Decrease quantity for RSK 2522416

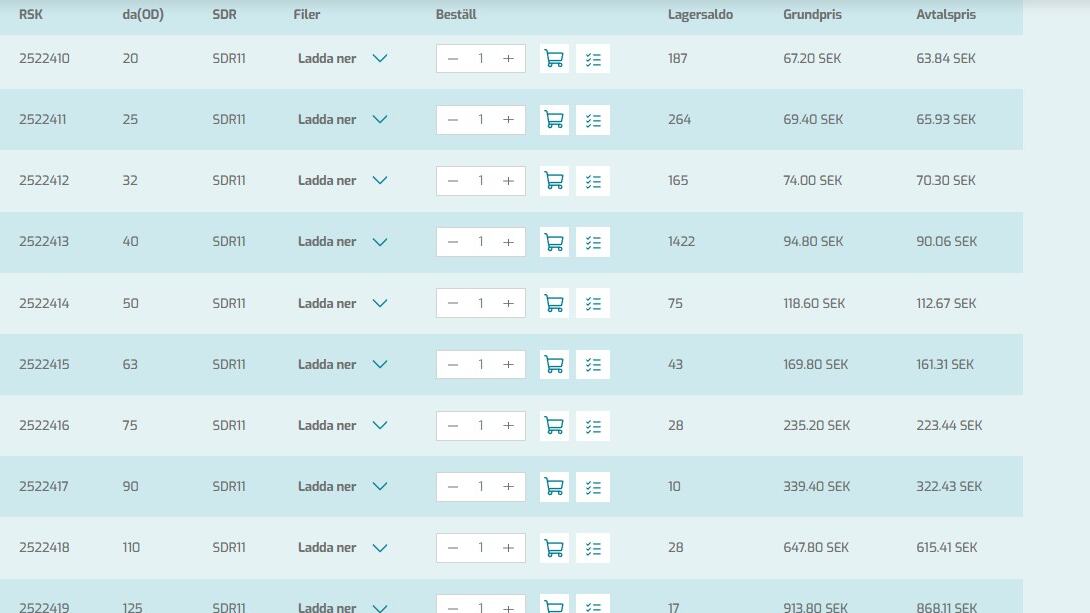[453, 426]
